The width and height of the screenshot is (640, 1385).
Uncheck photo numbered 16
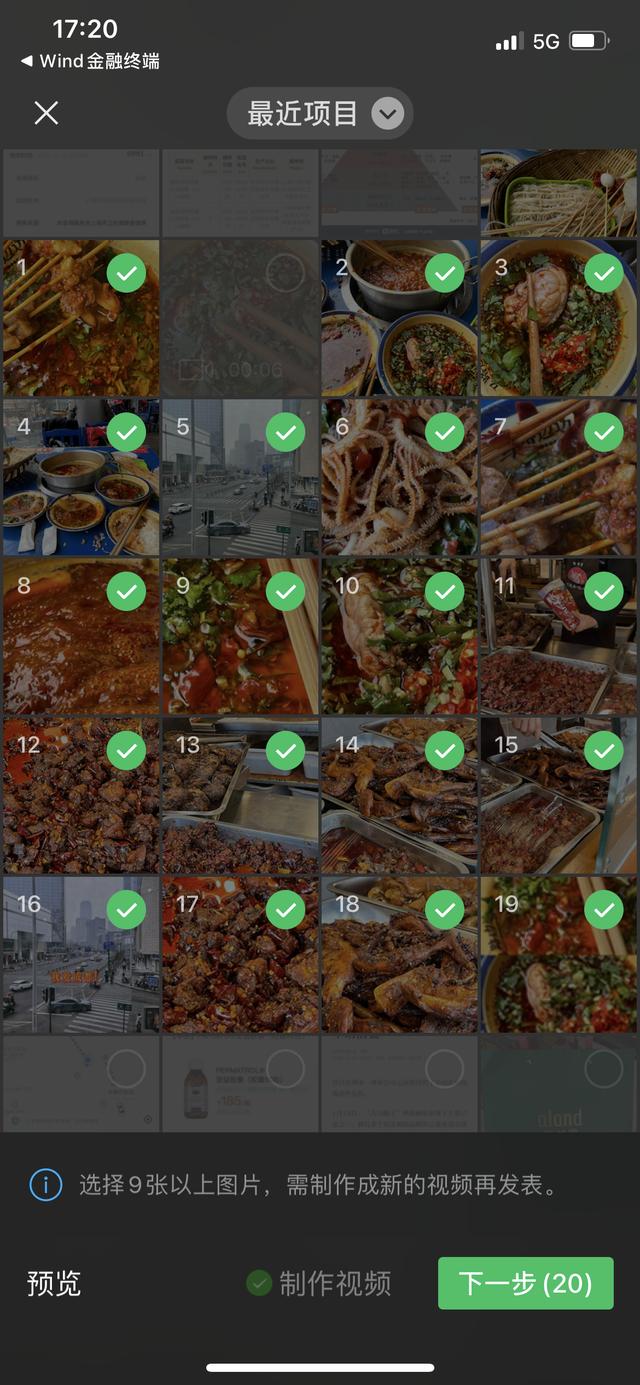[x=126, y=909]
